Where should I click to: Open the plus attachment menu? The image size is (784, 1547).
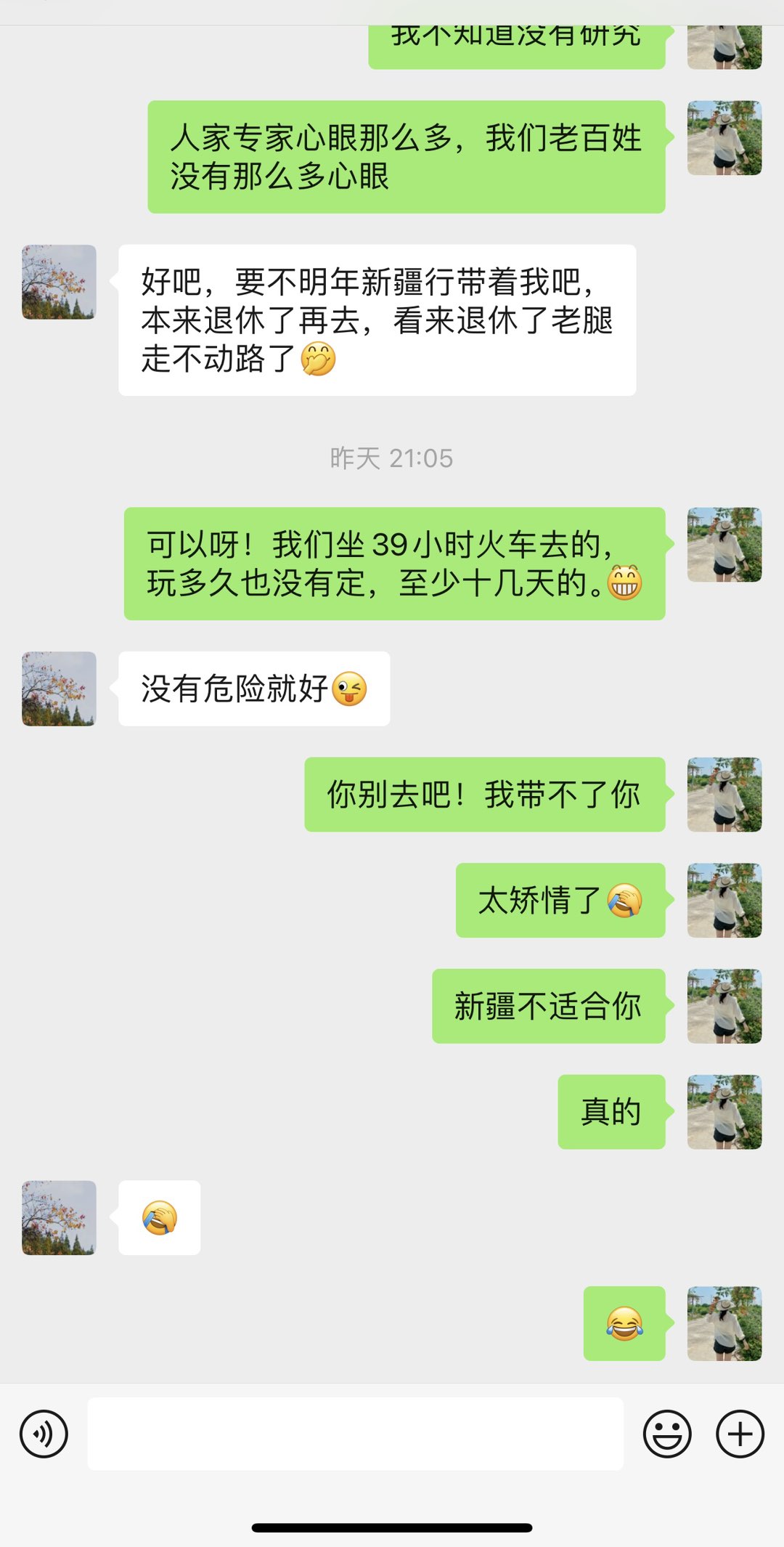tap(740, 1434)
